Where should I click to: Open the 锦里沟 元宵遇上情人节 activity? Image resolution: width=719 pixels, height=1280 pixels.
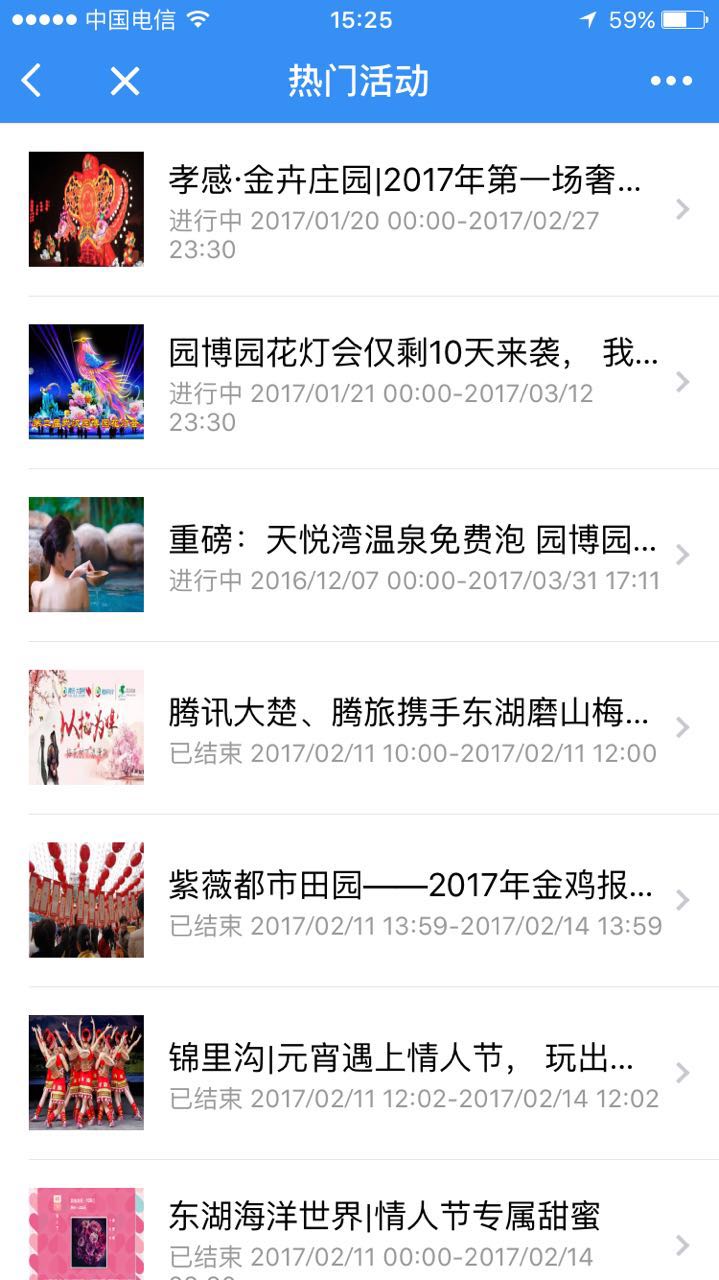(x=405, y=1073)
